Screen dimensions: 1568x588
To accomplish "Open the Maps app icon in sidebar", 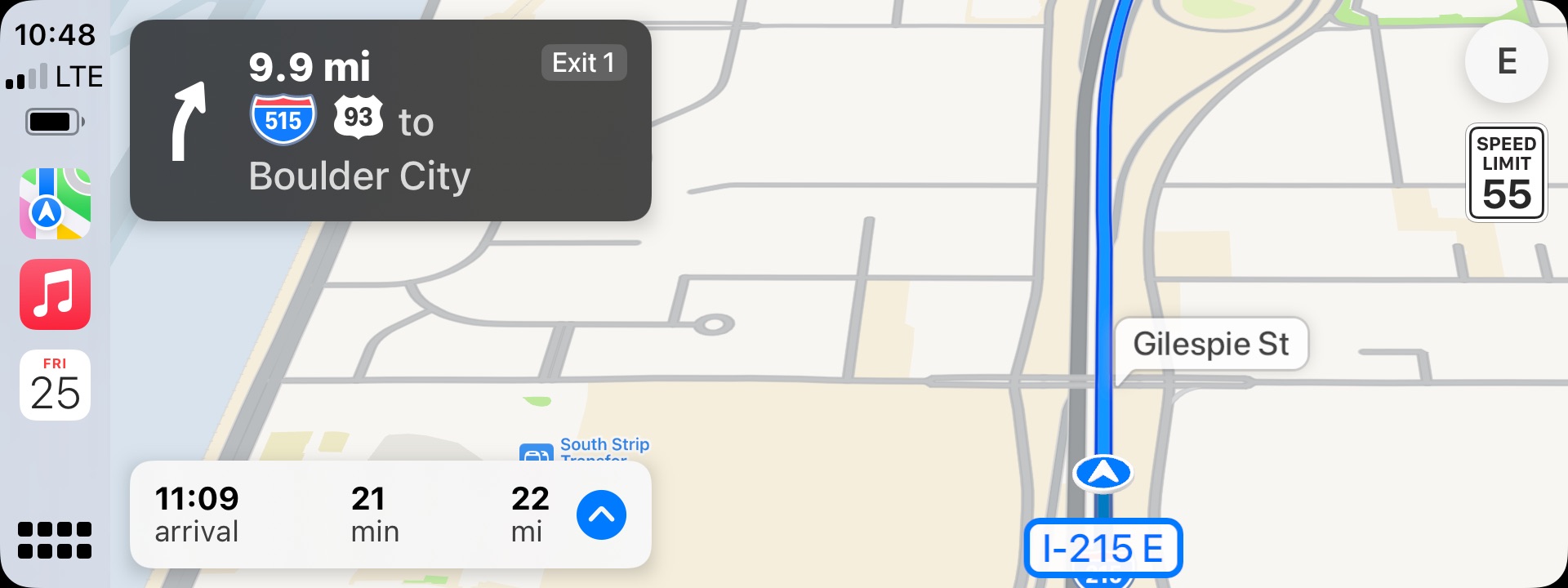I will pyautogui.click(x=55, y=203).
